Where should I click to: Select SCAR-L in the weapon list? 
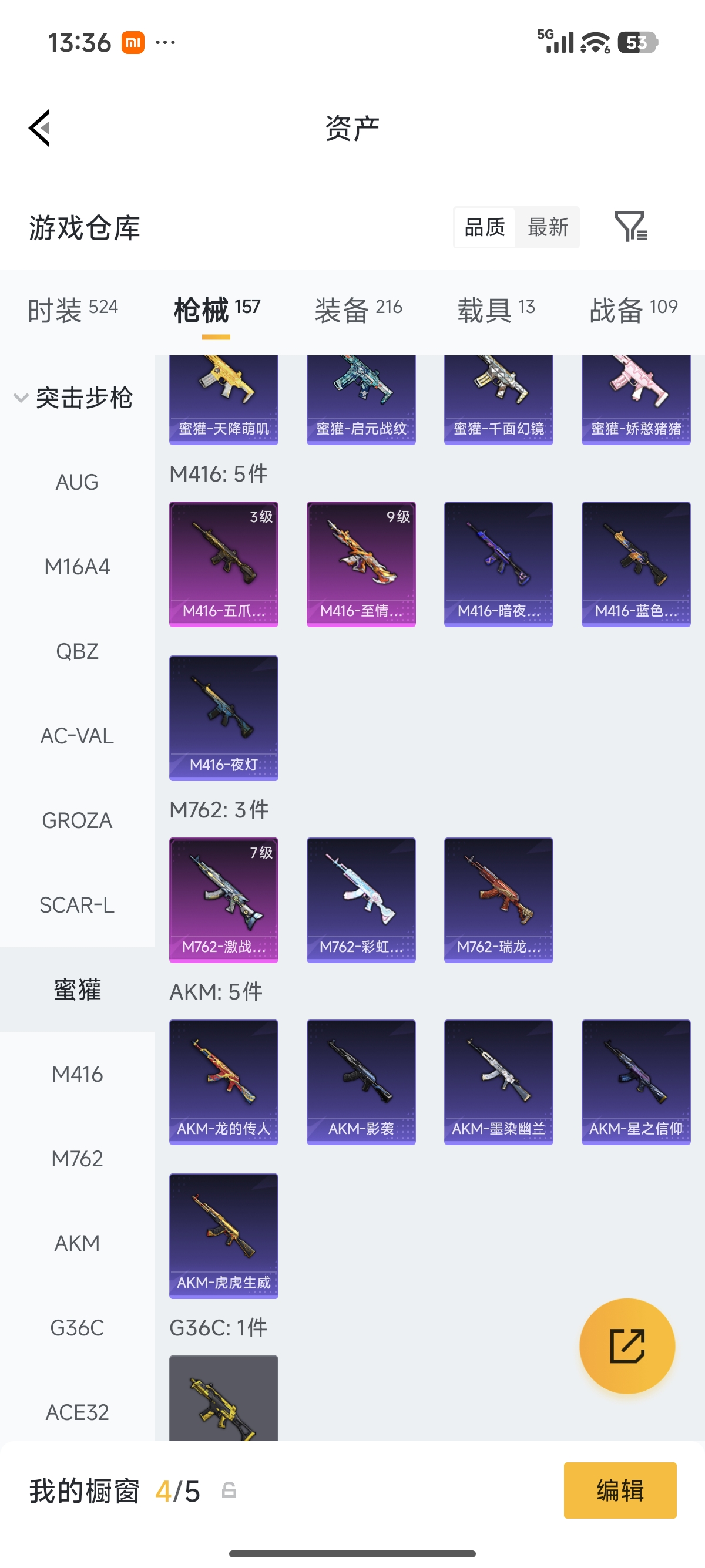78,905
